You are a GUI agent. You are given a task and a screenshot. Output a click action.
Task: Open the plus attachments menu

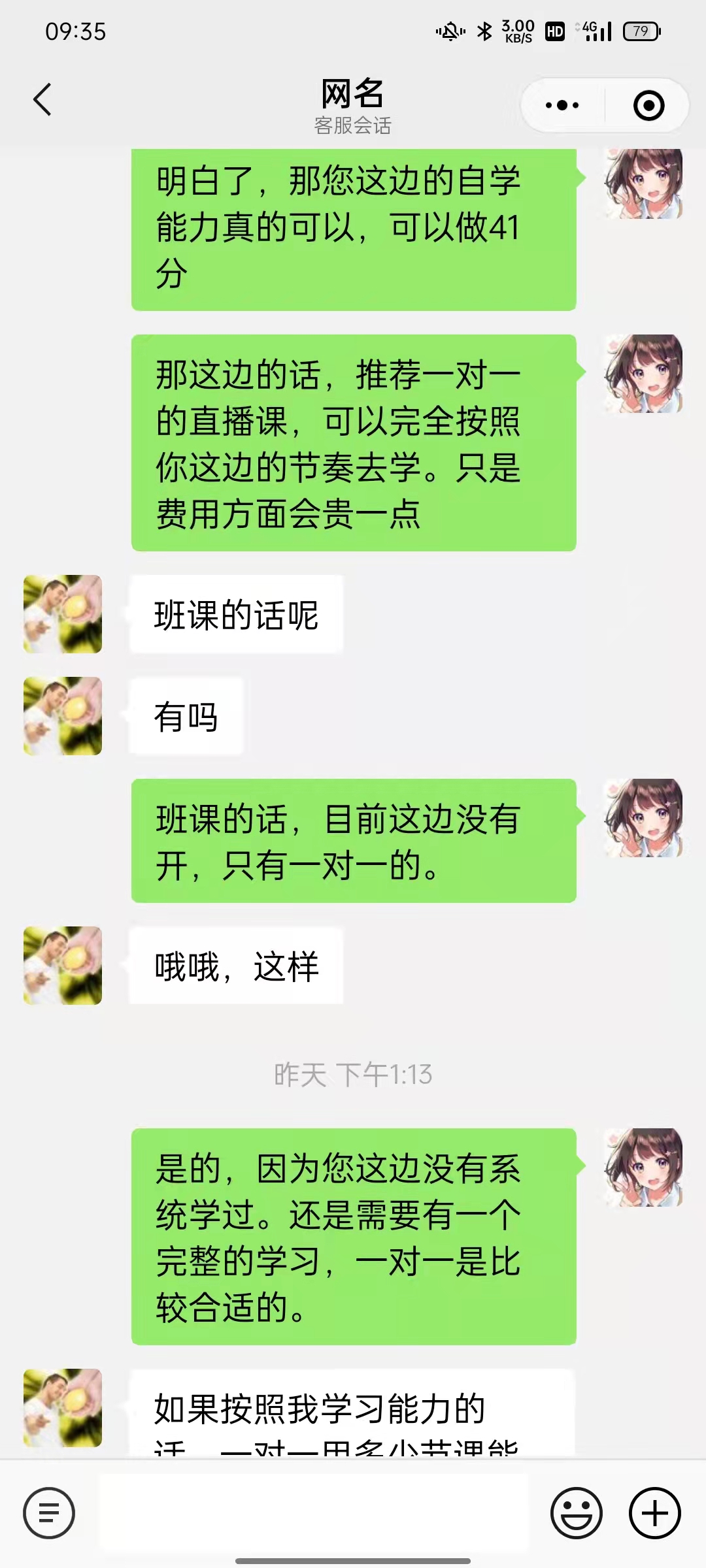pos(654,1513)
